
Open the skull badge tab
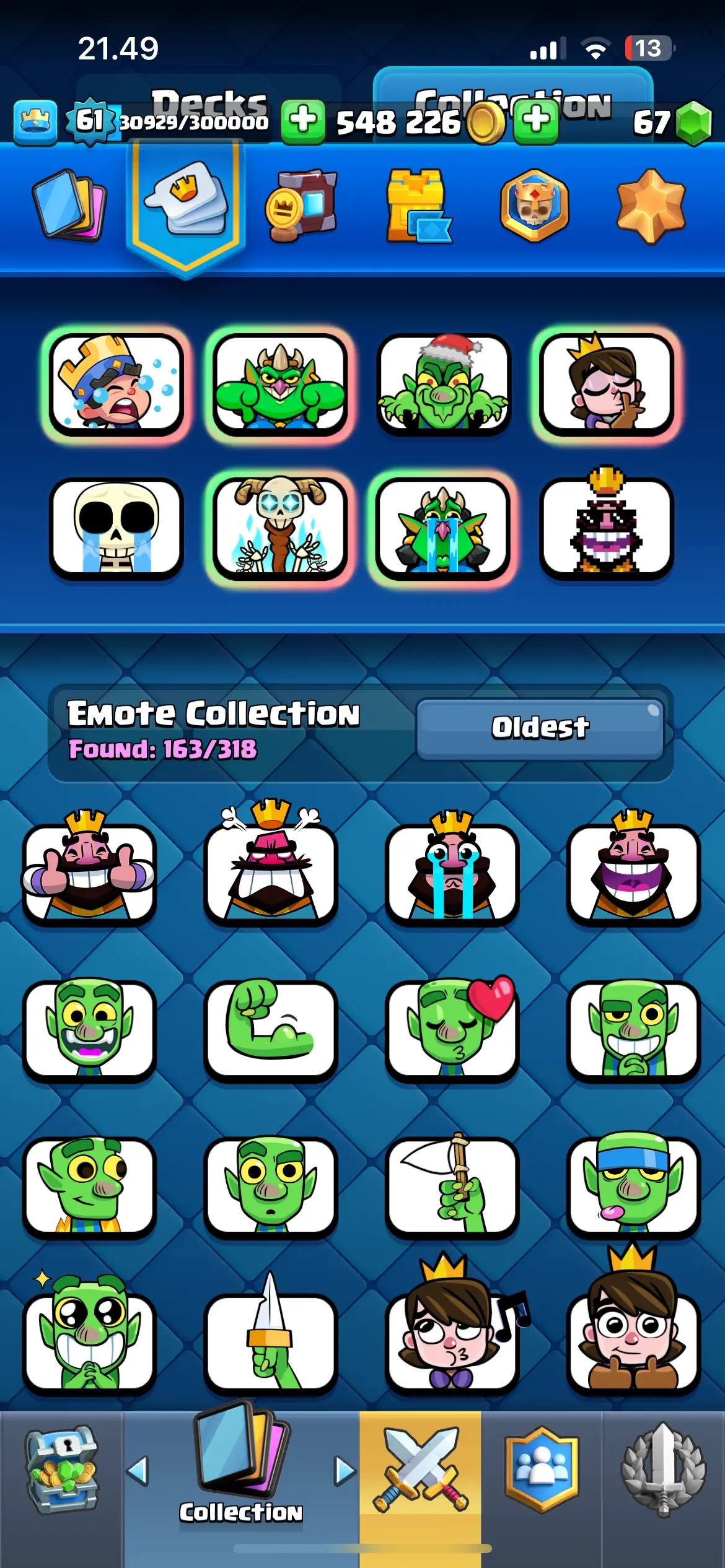click(x=534, y=205)
